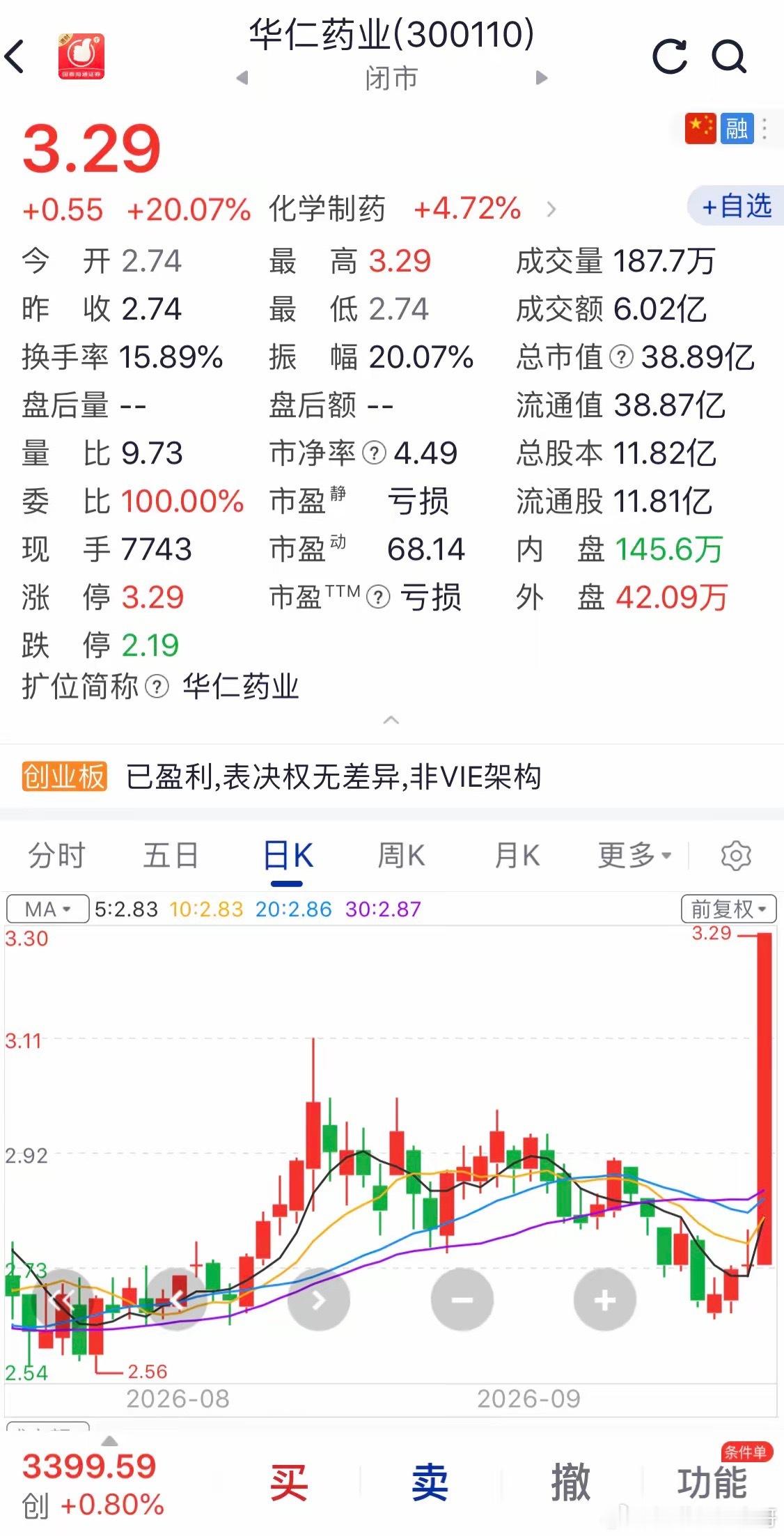Screen dimensions: 784x1536
Task: Switch to the previous stock arrow
Action: tap(242, 78)
